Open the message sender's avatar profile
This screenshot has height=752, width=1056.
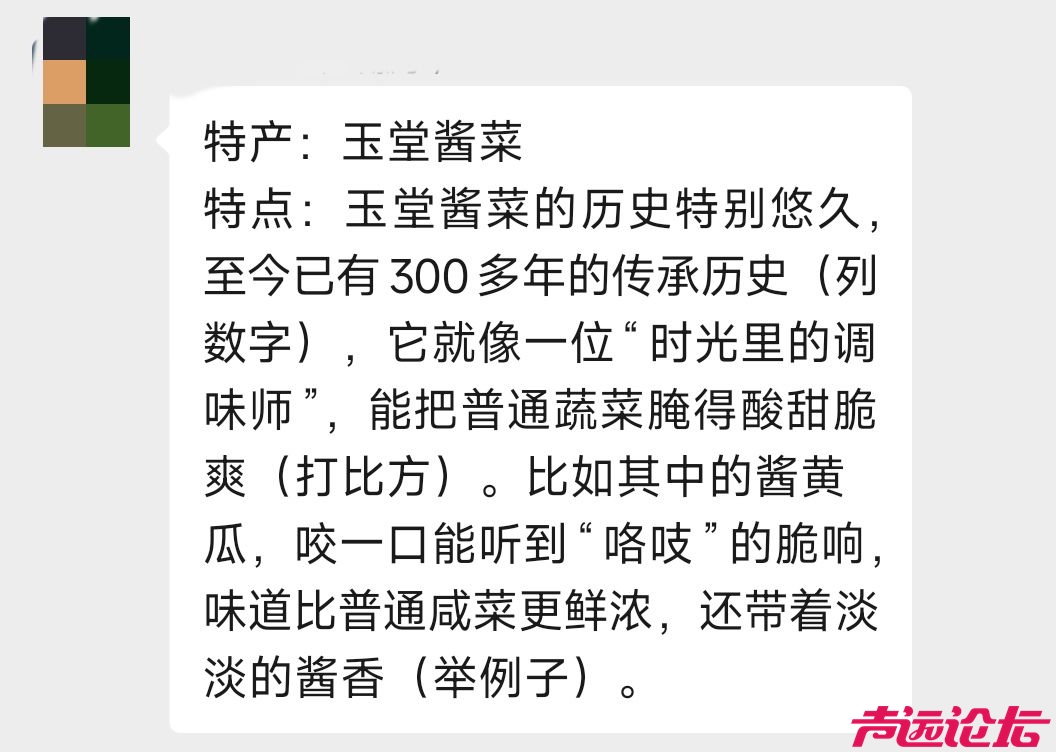pos(86,82)
